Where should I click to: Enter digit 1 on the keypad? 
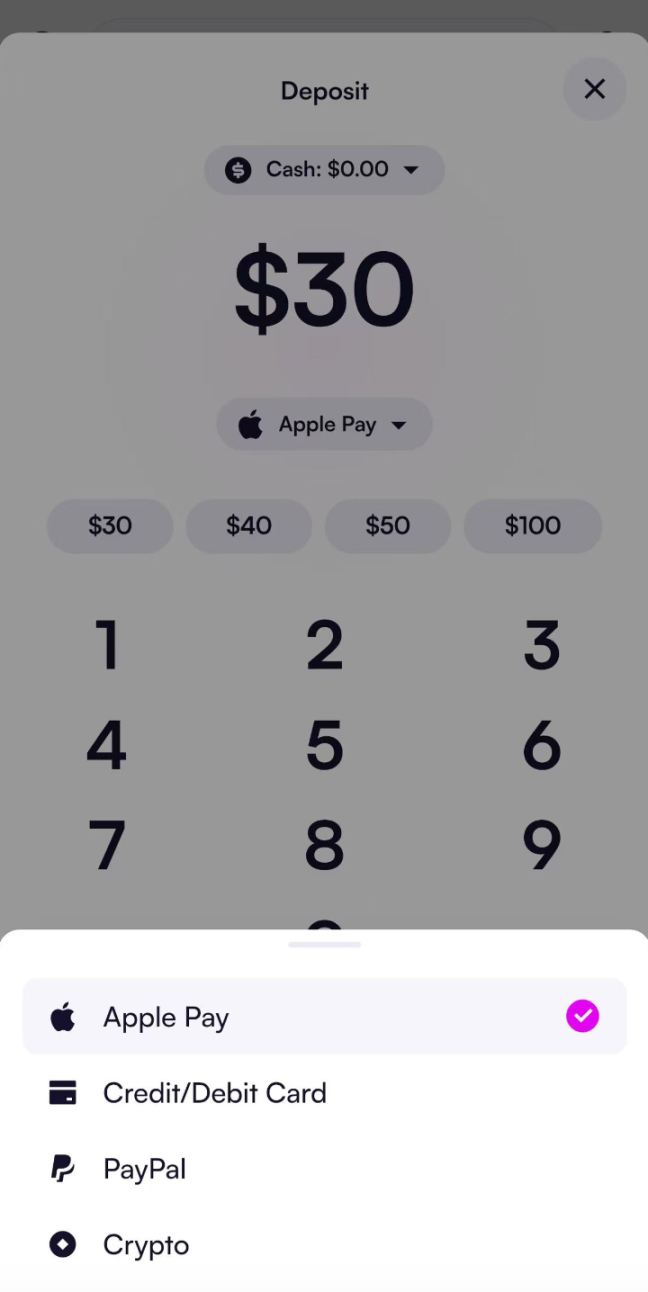(107, 645)
